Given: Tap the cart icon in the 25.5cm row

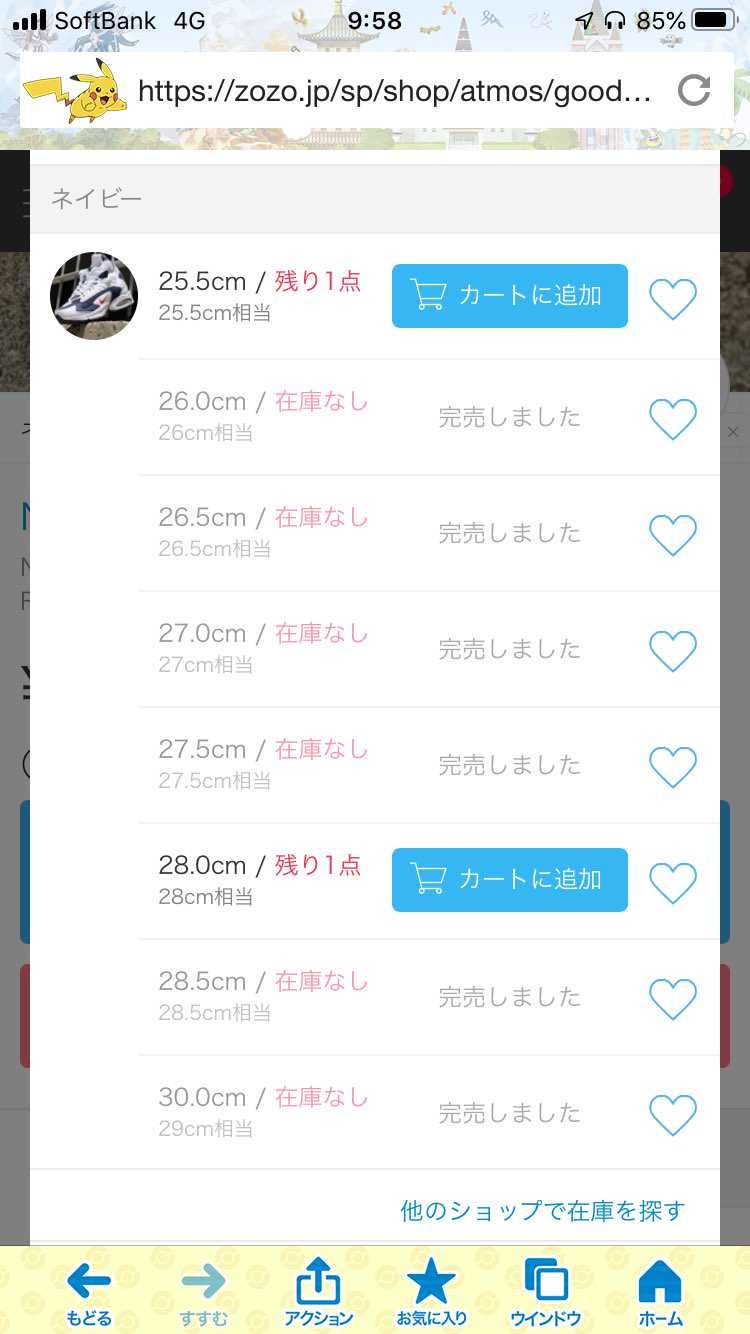Looking at the screenshot, I should [430, 294].
